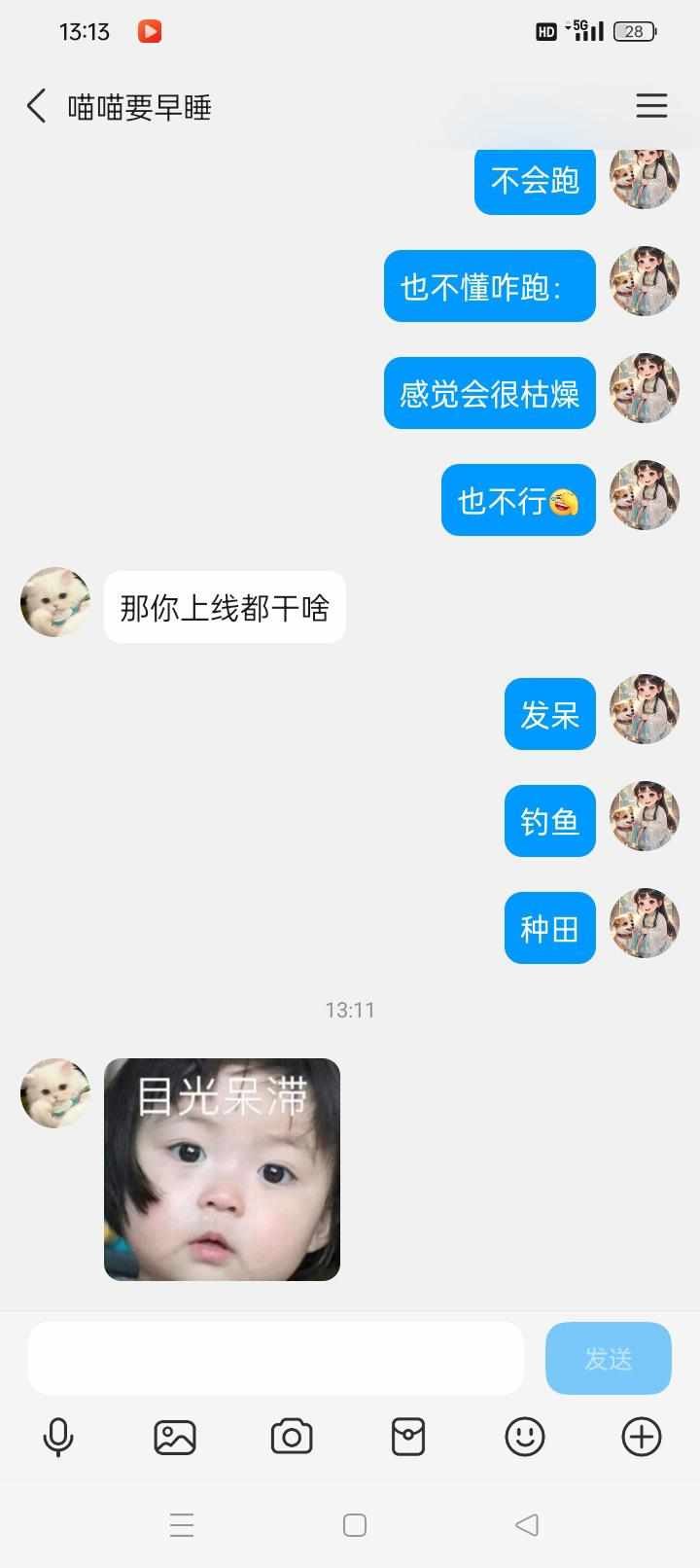The width and height of the screenshot is (700, 1568).
Task: Tap the system home button
Action: (355, 1524)
